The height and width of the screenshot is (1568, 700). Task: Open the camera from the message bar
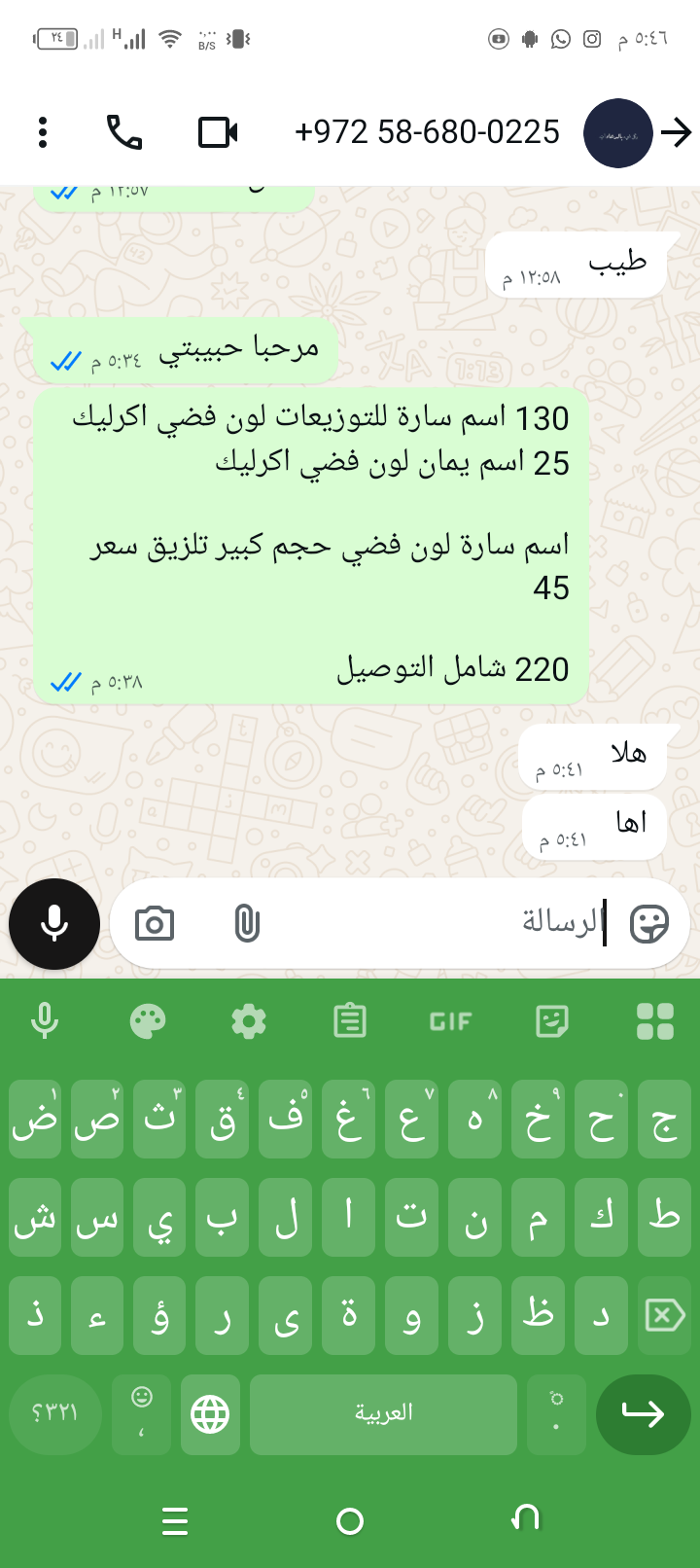[155, 924]
